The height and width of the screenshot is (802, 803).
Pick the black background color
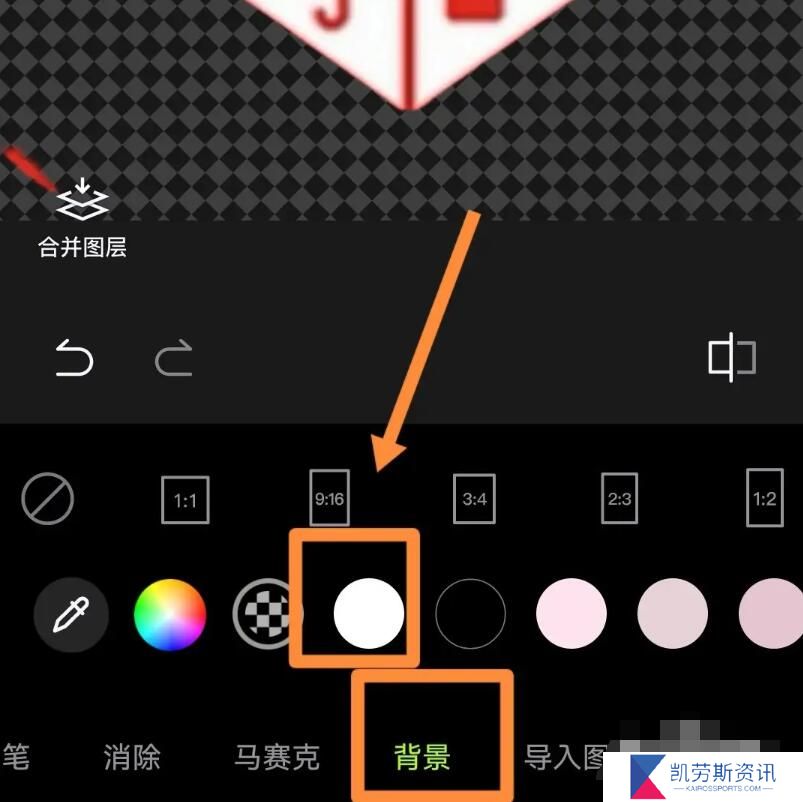click(x=471, y=614)
